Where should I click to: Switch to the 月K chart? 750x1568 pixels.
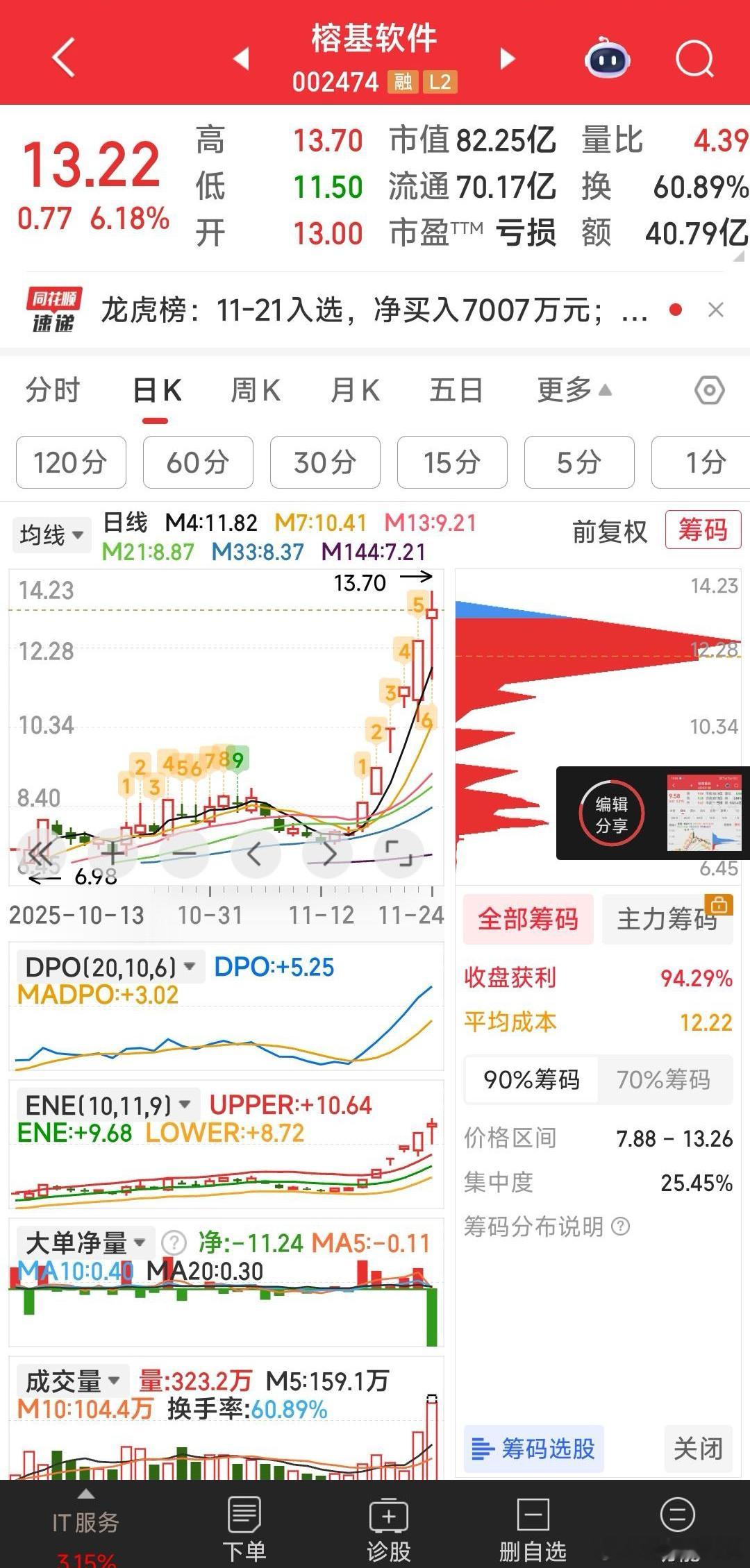355,391
